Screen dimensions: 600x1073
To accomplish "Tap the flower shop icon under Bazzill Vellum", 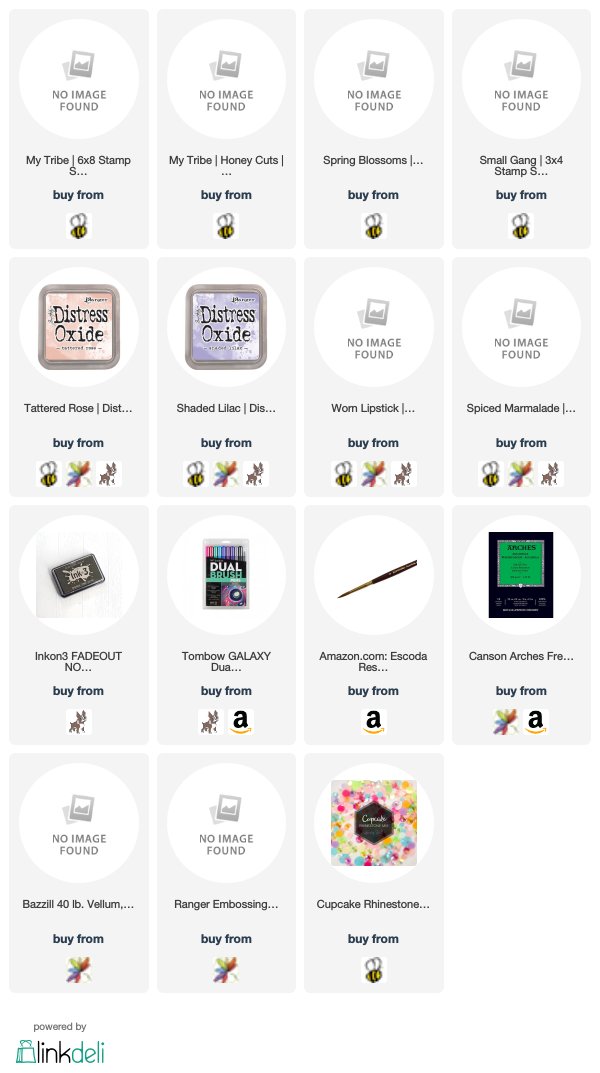I will pyautogui.click(x=79, y=970).
